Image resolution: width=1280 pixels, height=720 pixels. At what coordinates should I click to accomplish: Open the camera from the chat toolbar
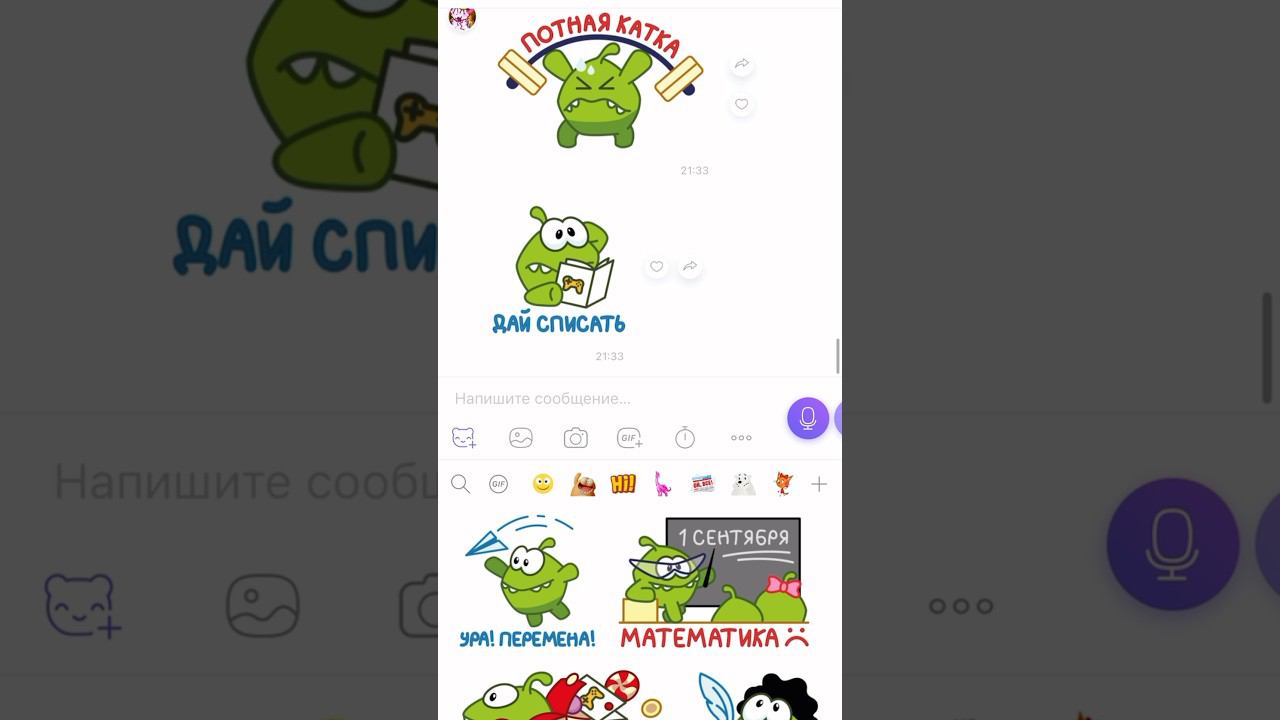tap(575, 438)
